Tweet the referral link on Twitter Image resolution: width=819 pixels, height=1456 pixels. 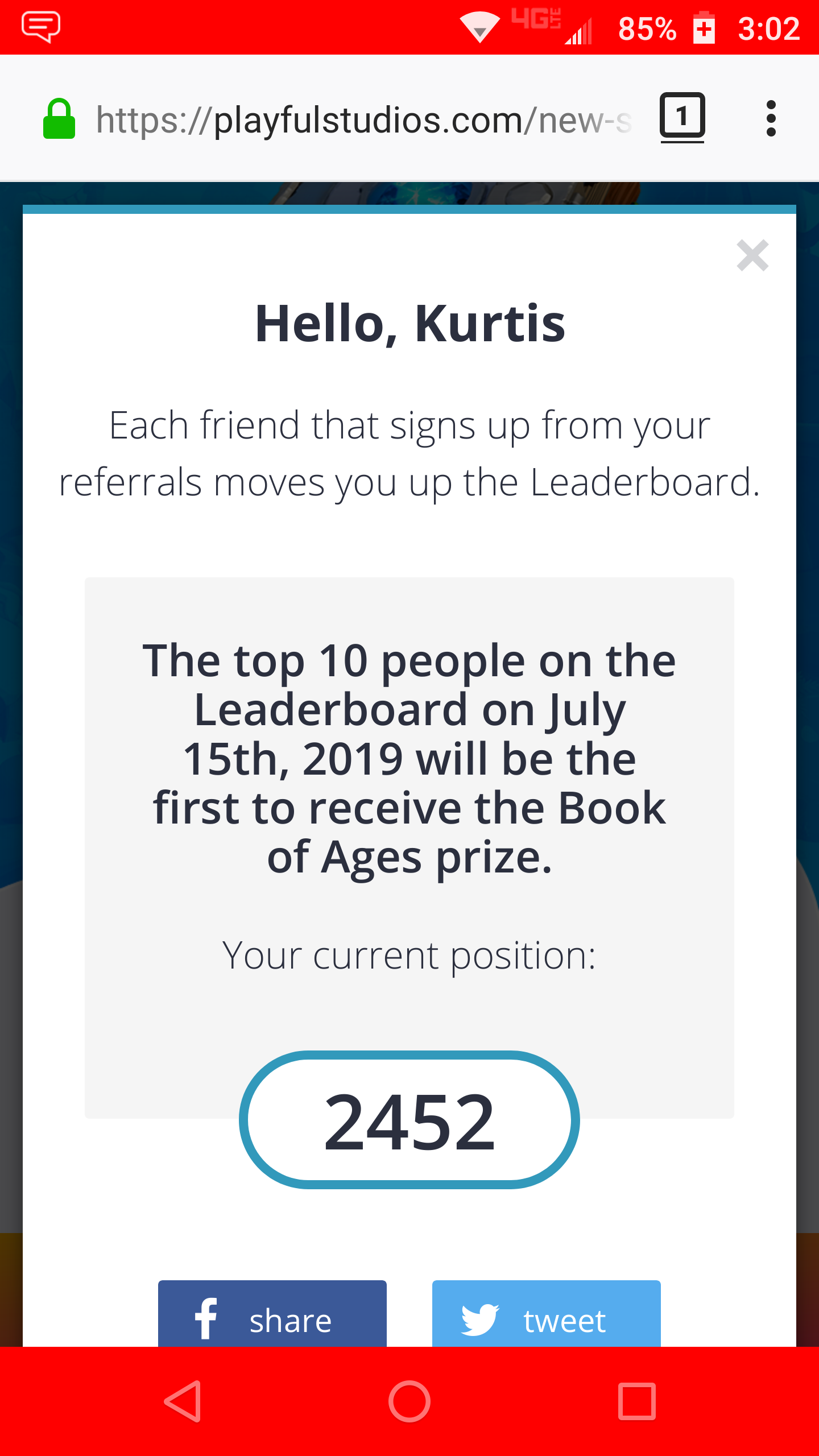(x=547, y=1313)
